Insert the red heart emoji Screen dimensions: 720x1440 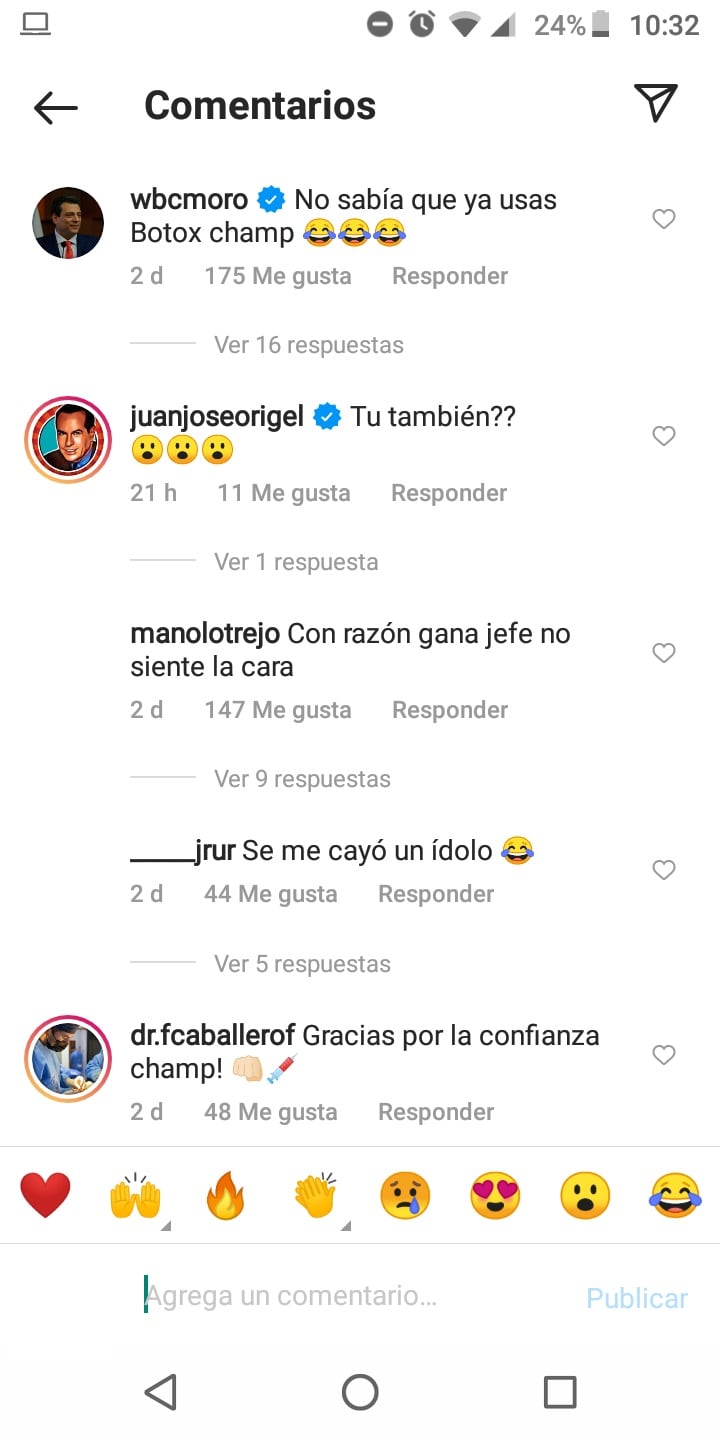(46, 1195)
